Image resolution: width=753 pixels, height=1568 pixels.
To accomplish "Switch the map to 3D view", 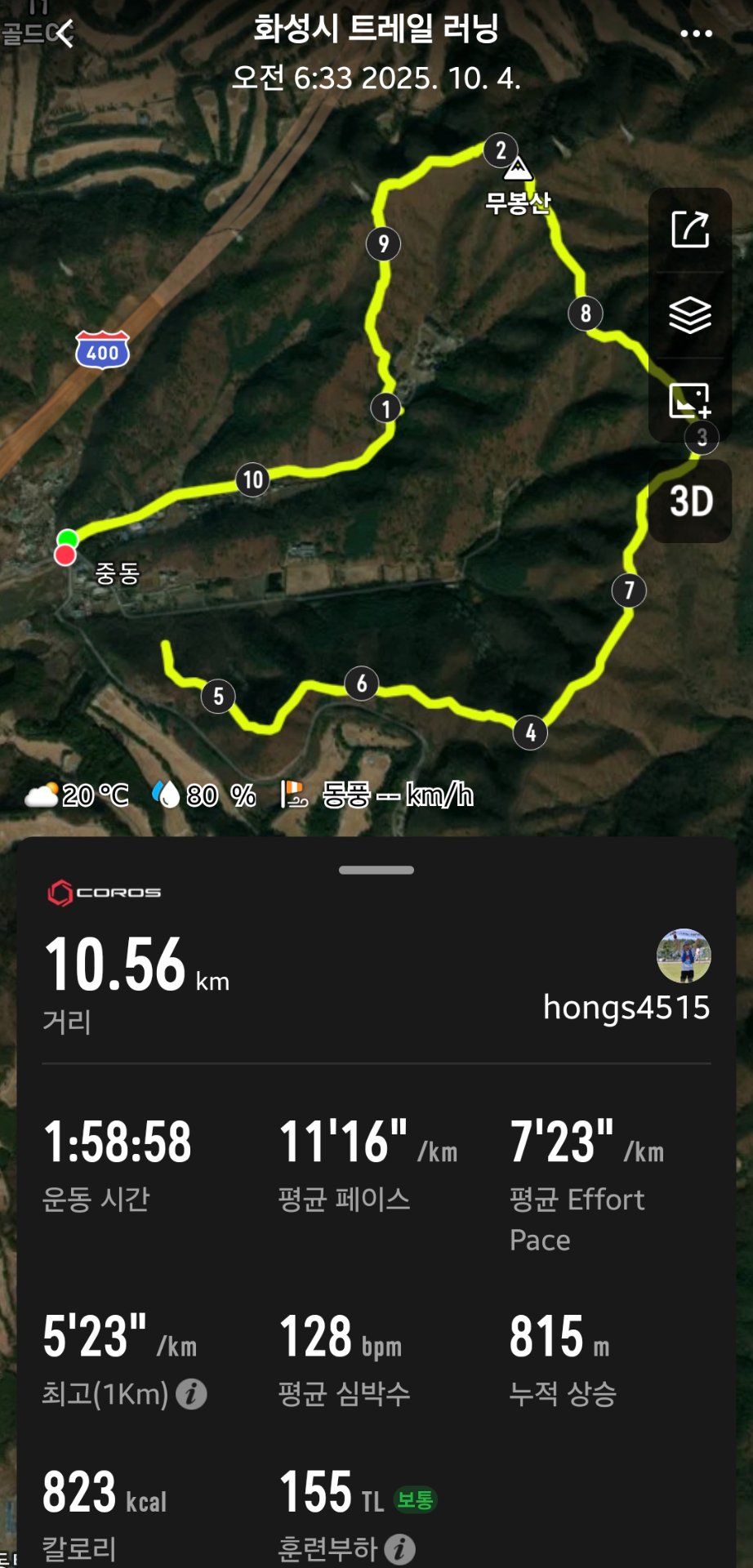I will tap(691, 501).
